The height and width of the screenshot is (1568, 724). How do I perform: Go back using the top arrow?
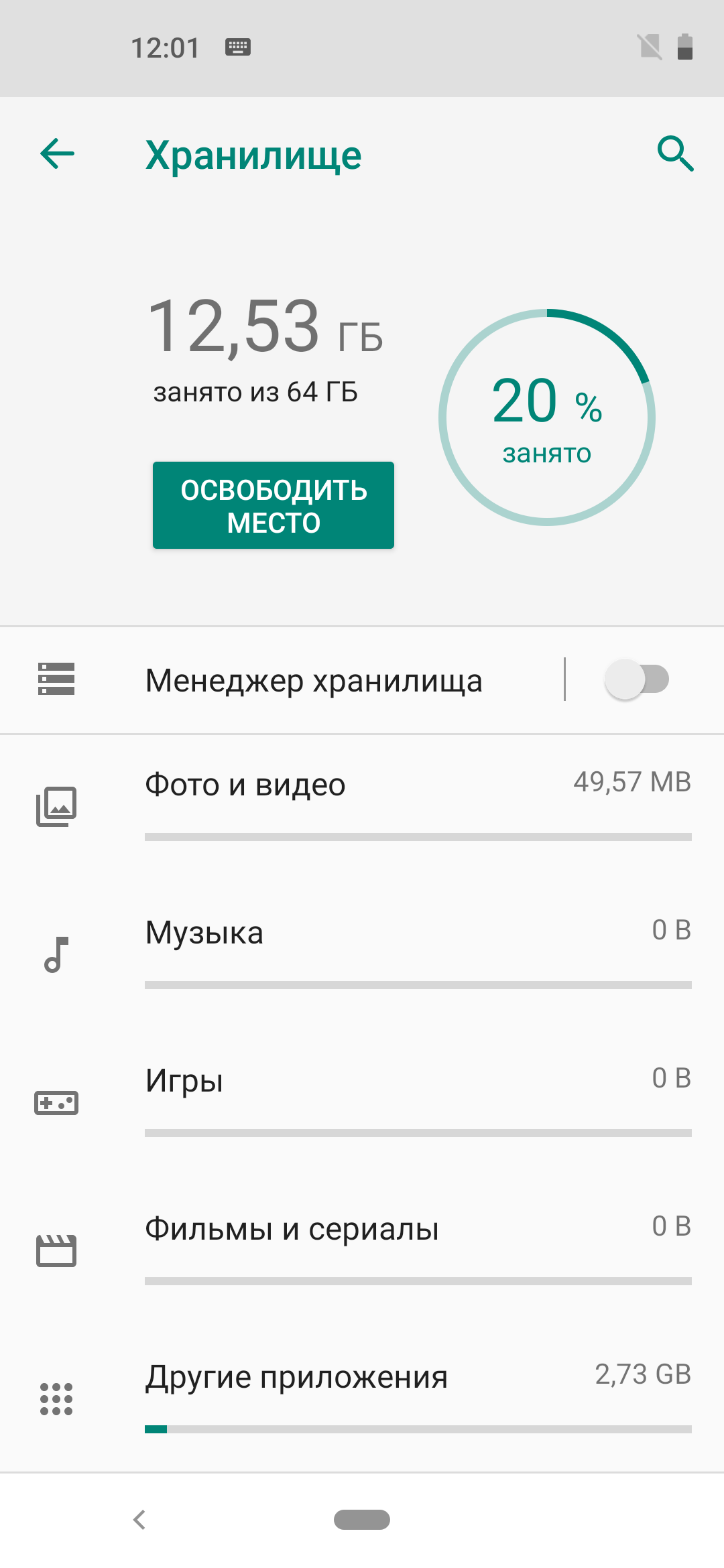click(57, 154)
